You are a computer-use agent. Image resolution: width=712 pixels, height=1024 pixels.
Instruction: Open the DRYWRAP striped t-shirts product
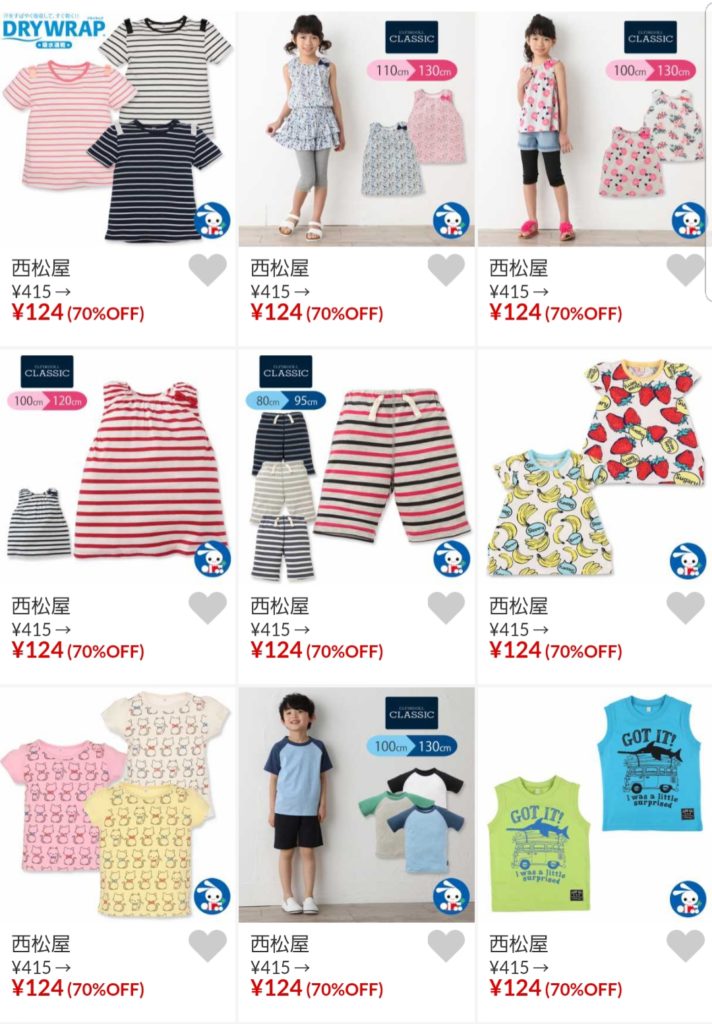117,130
